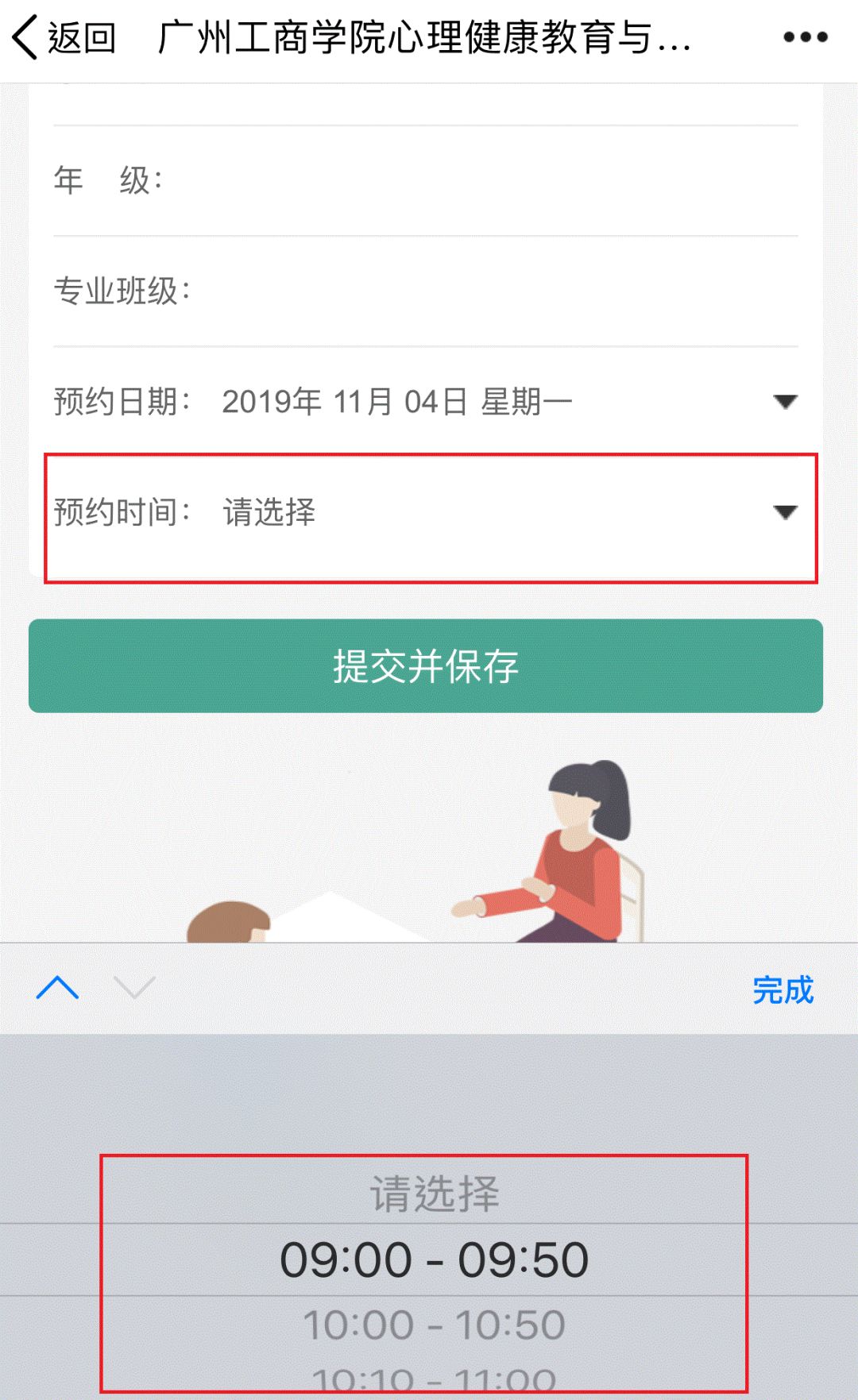Go back with the 返回 button
Viewport: 858px width, 1400px height.
(x=65, y=37)
